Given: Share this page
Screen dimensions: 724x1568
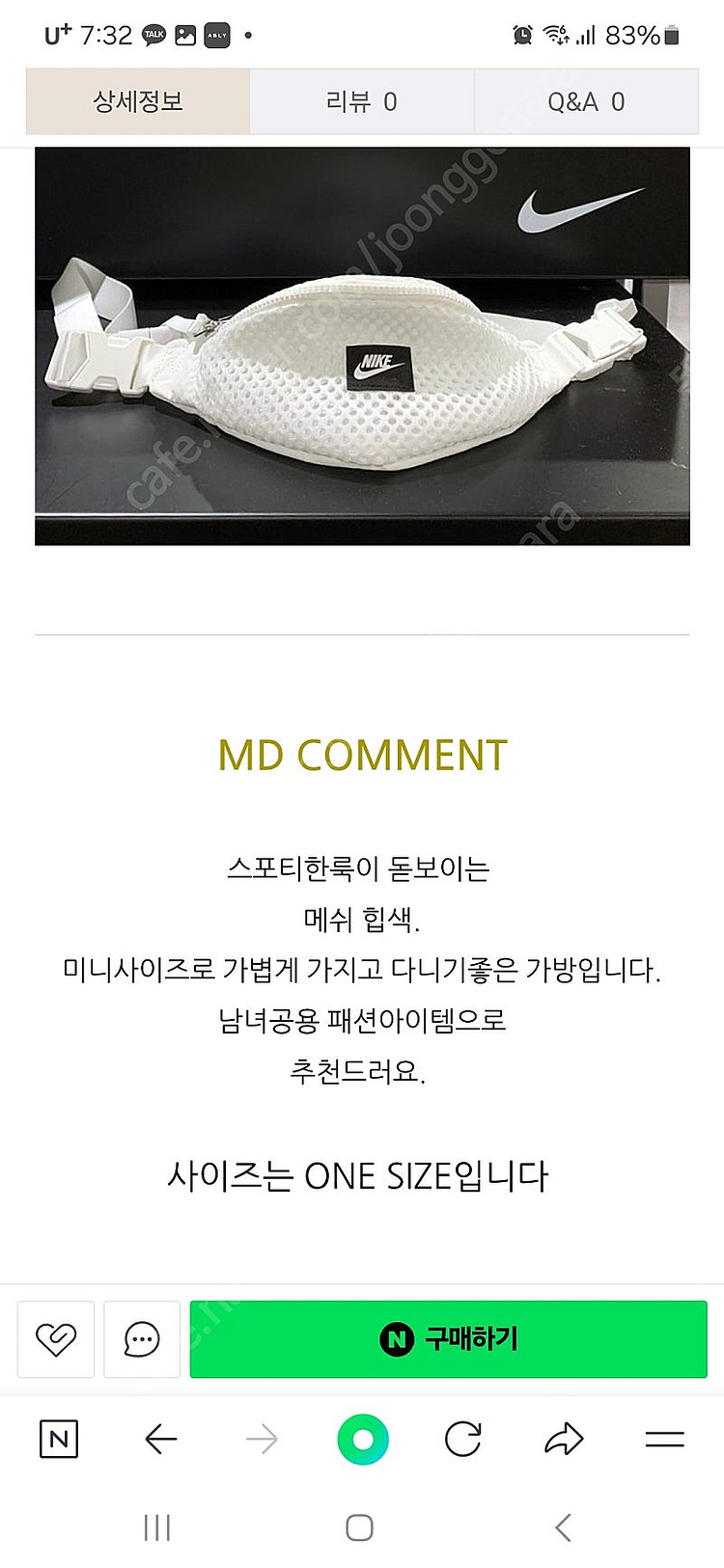Looking at the screenshot, I should 564,1440.
